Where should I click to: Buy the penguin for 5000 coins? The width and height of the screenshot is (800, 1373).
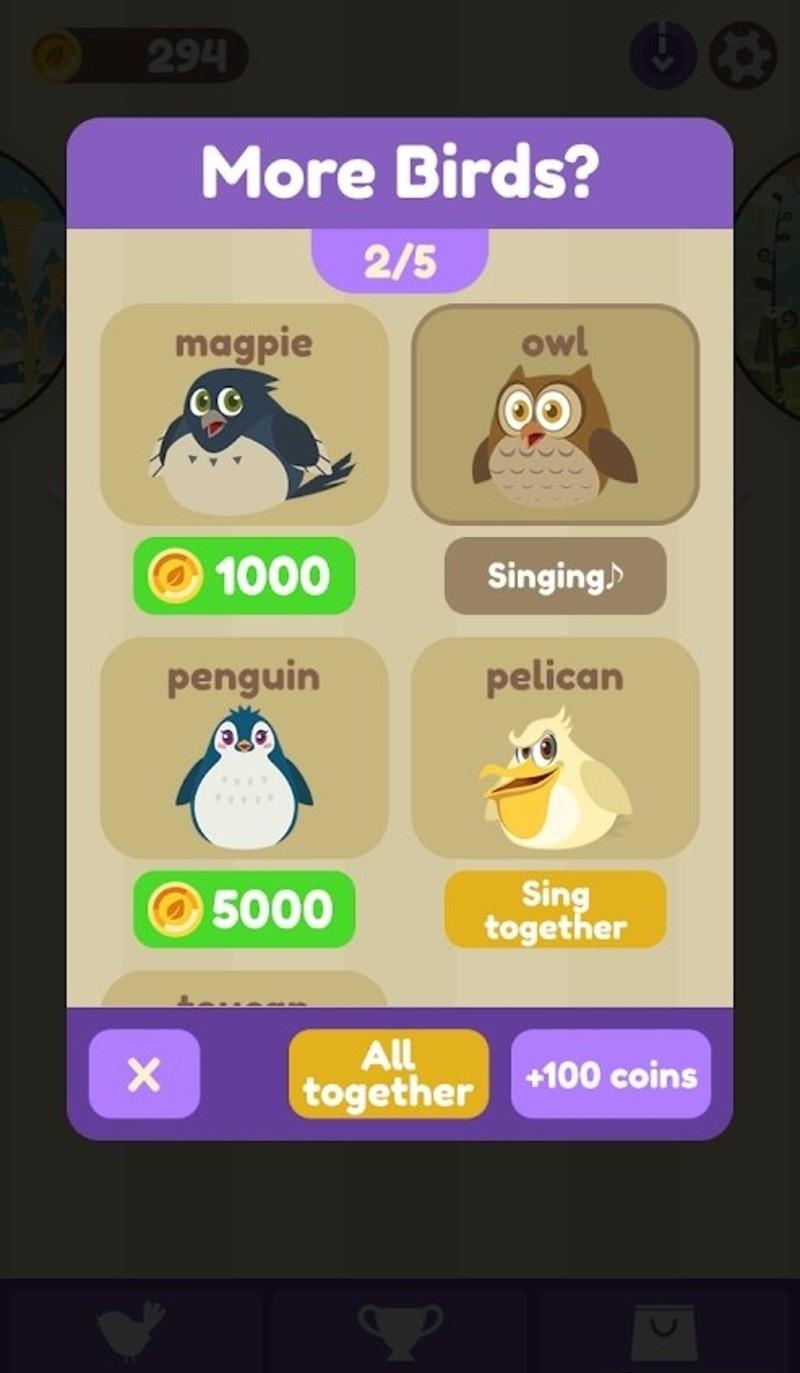click(244, 909)
